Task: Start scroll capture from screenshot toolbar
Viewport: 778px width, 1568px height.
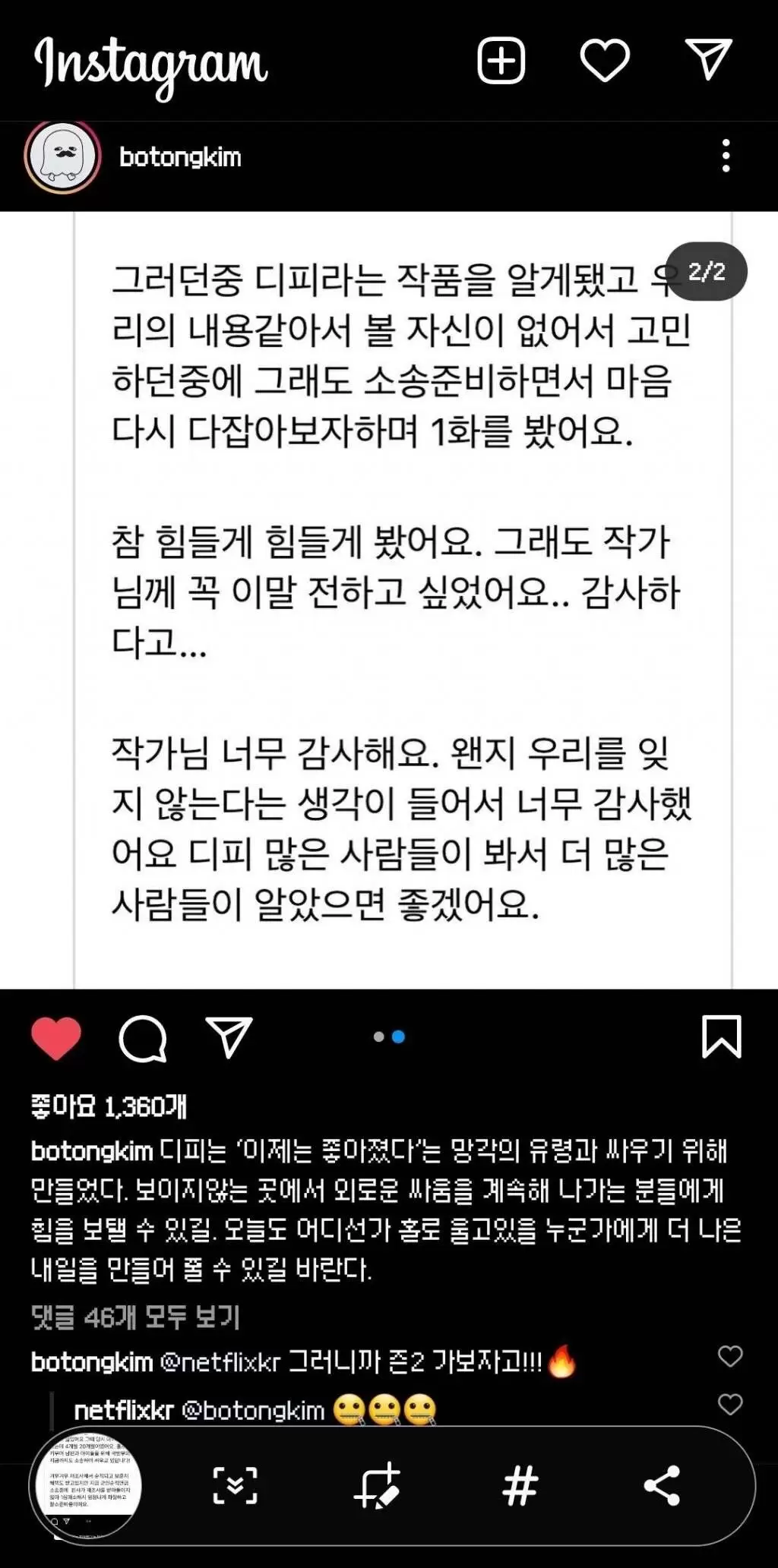Action: pos(235,1486)
